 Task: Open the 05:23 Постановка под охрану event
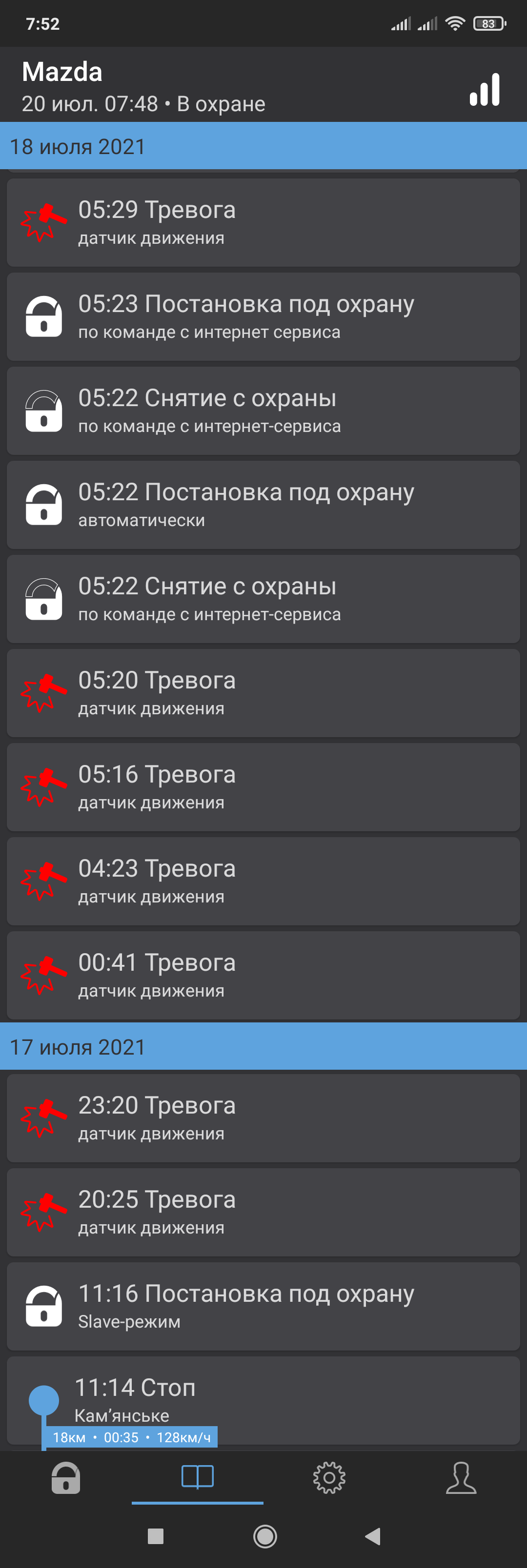pyautogui.click(x=263, y=316)
